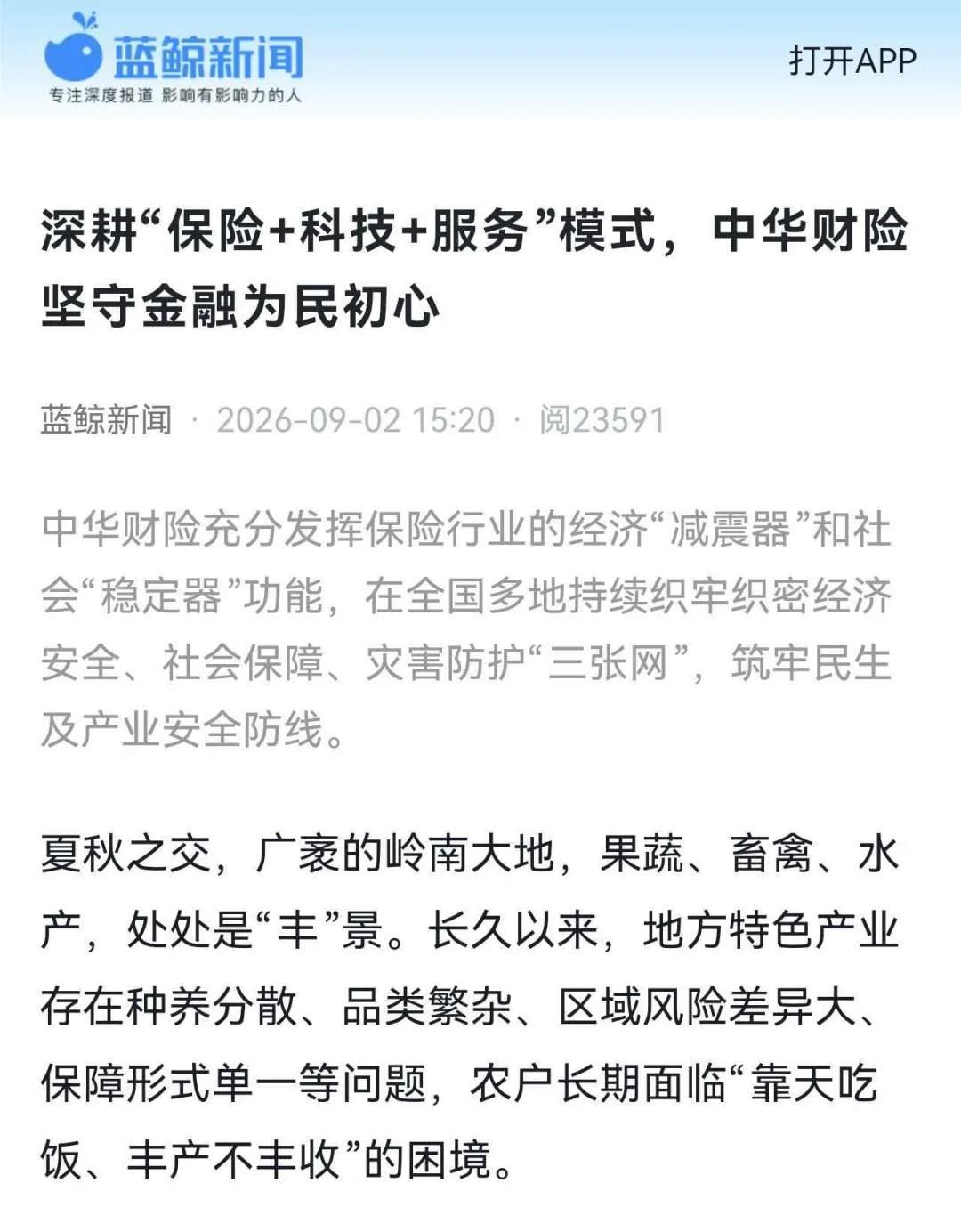
Task: Open the 蓝鲸新闻 source link under title
Action: tap(106, 419)
